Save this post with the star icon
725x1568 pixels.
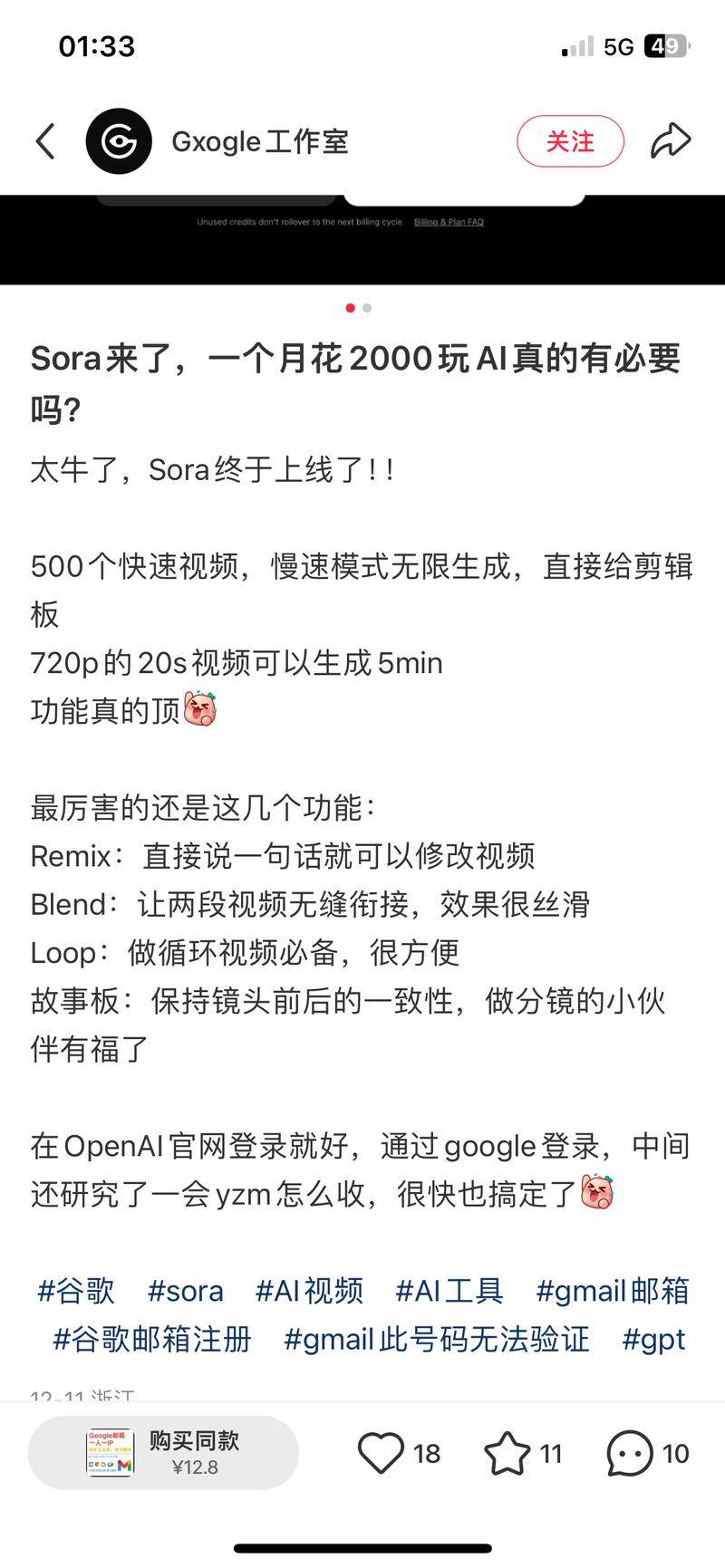[x=507, y=1453]
